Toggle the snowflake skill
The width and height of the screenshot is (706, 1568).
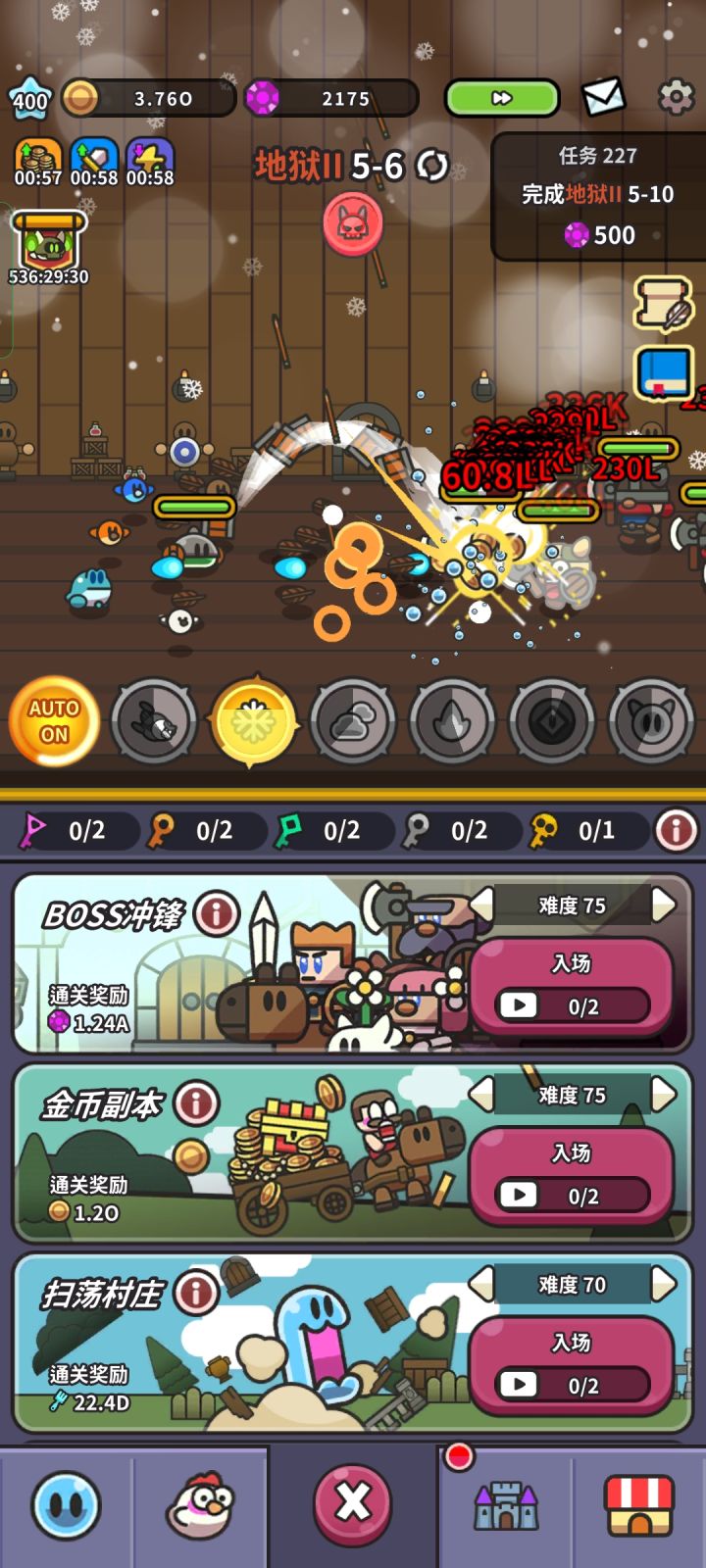tap(252, 722)
